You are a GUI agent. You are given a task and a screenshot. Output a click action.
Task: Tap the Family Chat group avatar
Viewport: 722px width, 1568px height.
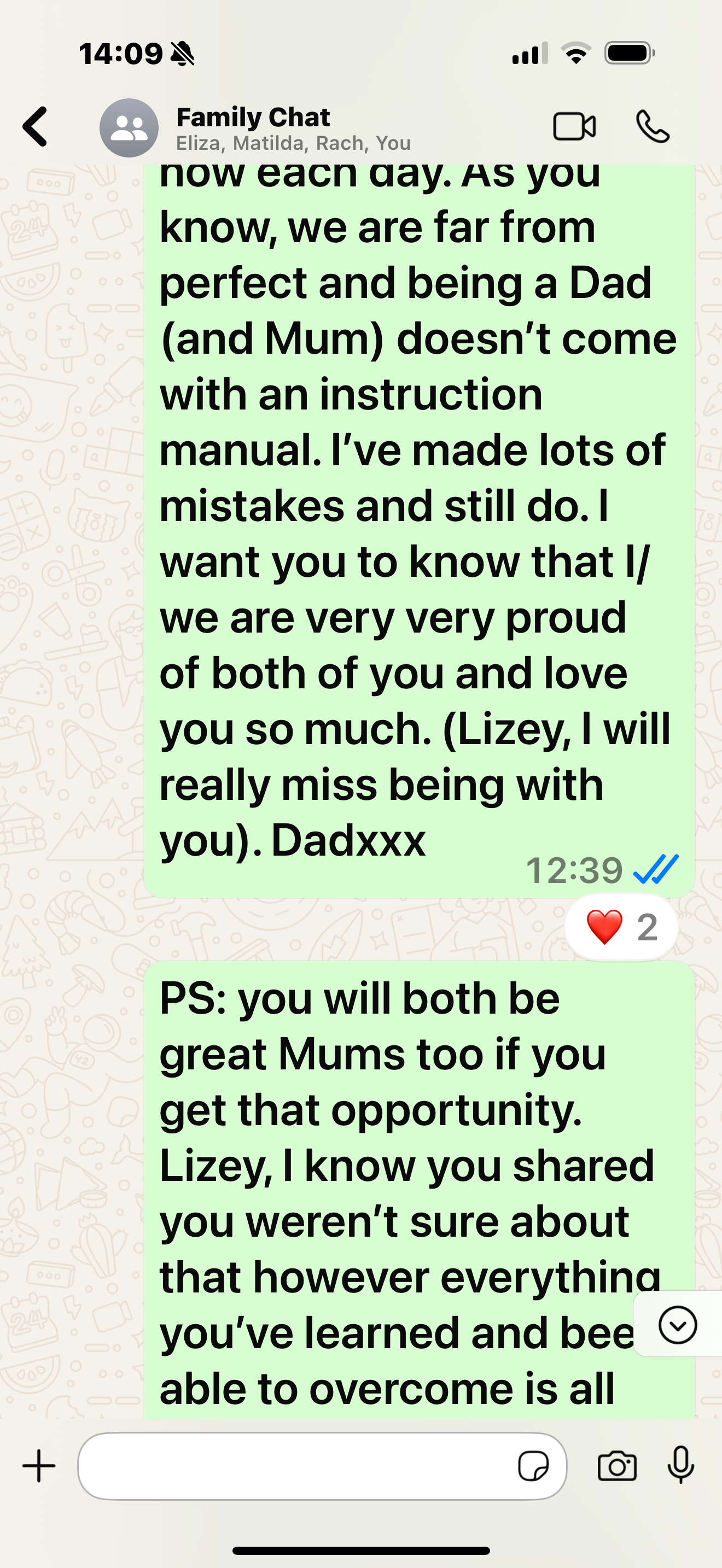tap(129, 128)
